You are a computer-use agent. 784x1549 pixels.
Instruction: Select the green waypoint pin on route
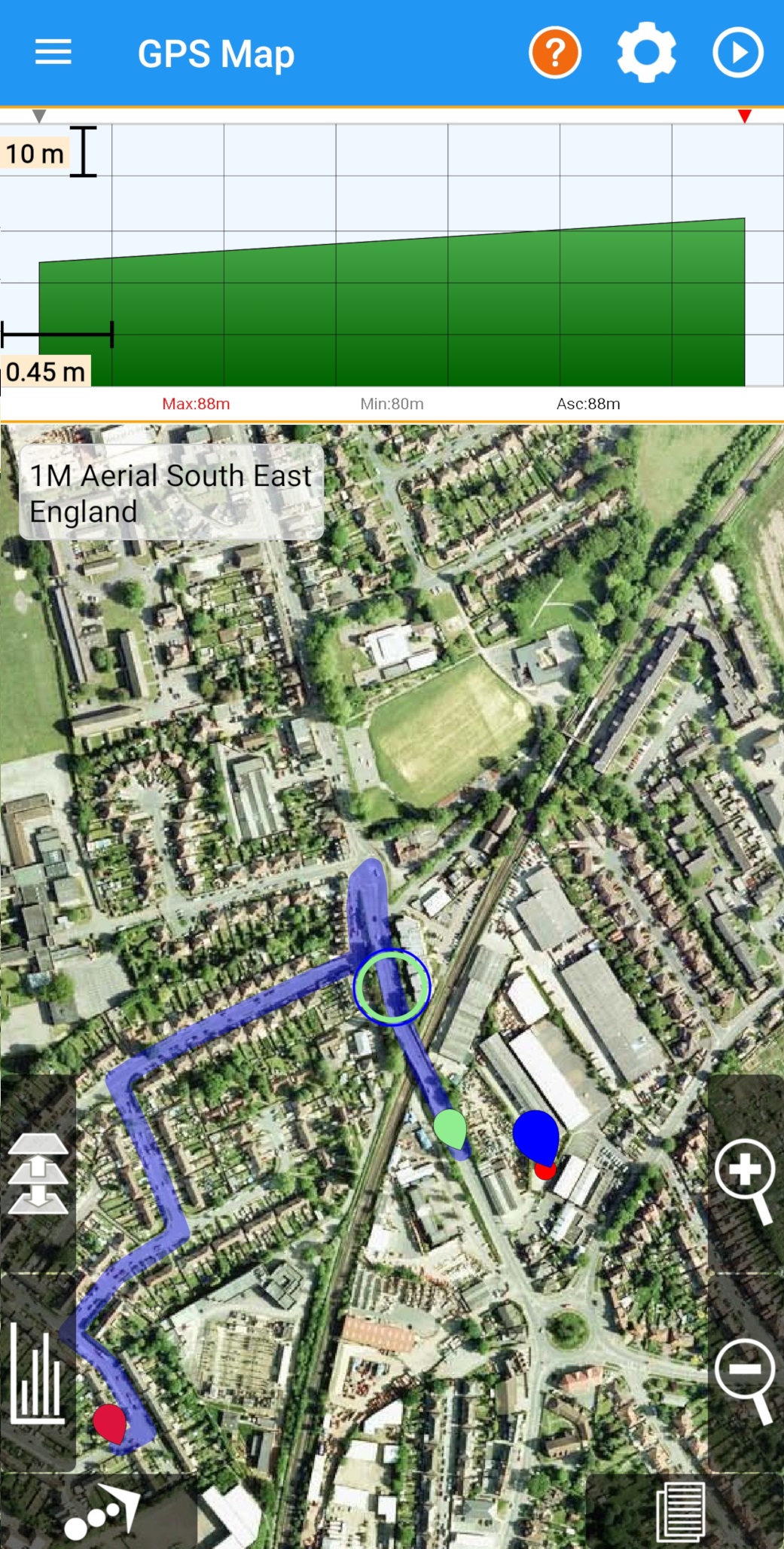pos(450,1128)
